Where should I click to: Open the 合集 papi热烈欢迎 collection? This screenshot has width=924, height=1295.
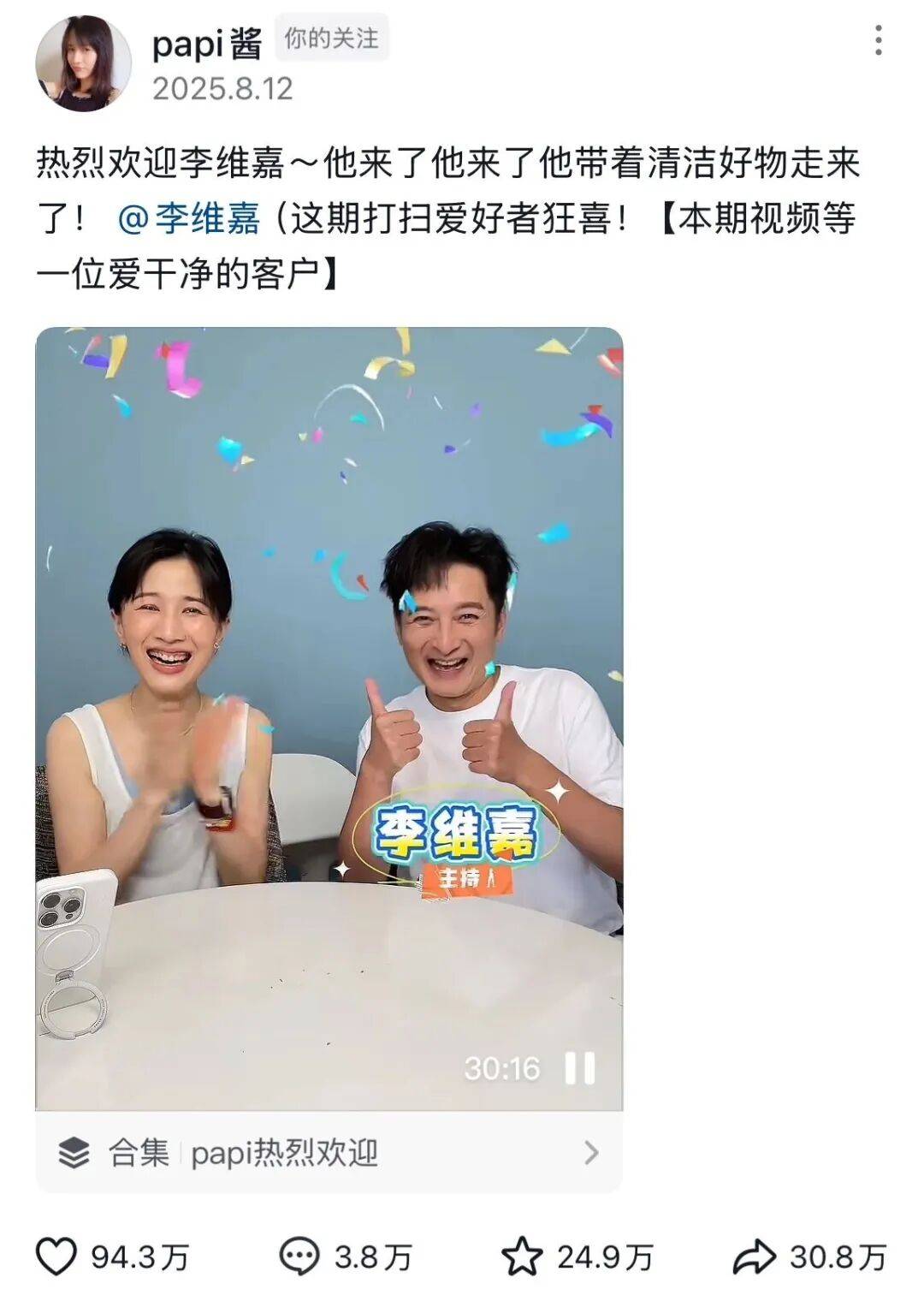point(329,1152)
